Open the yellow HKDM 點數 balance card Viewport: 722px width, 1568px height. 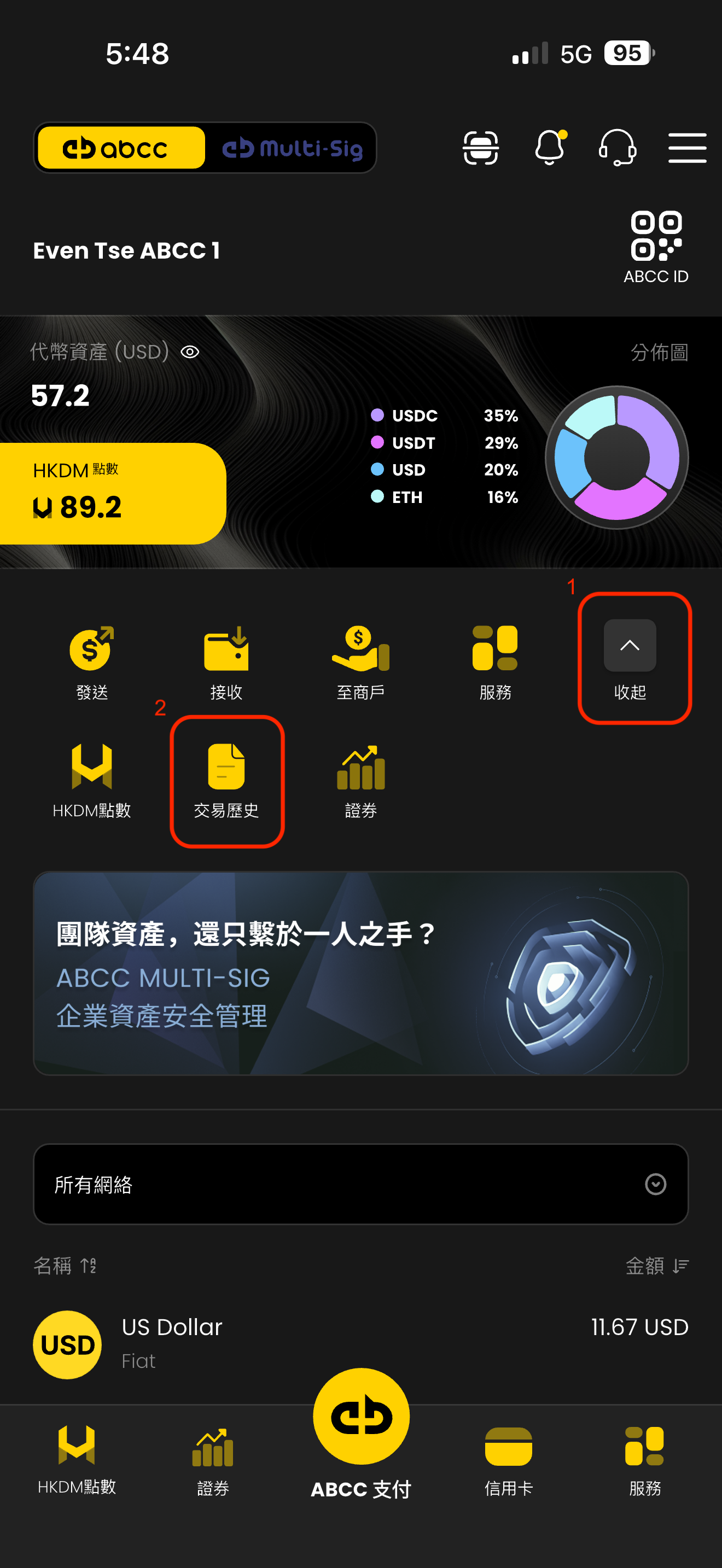113,493
